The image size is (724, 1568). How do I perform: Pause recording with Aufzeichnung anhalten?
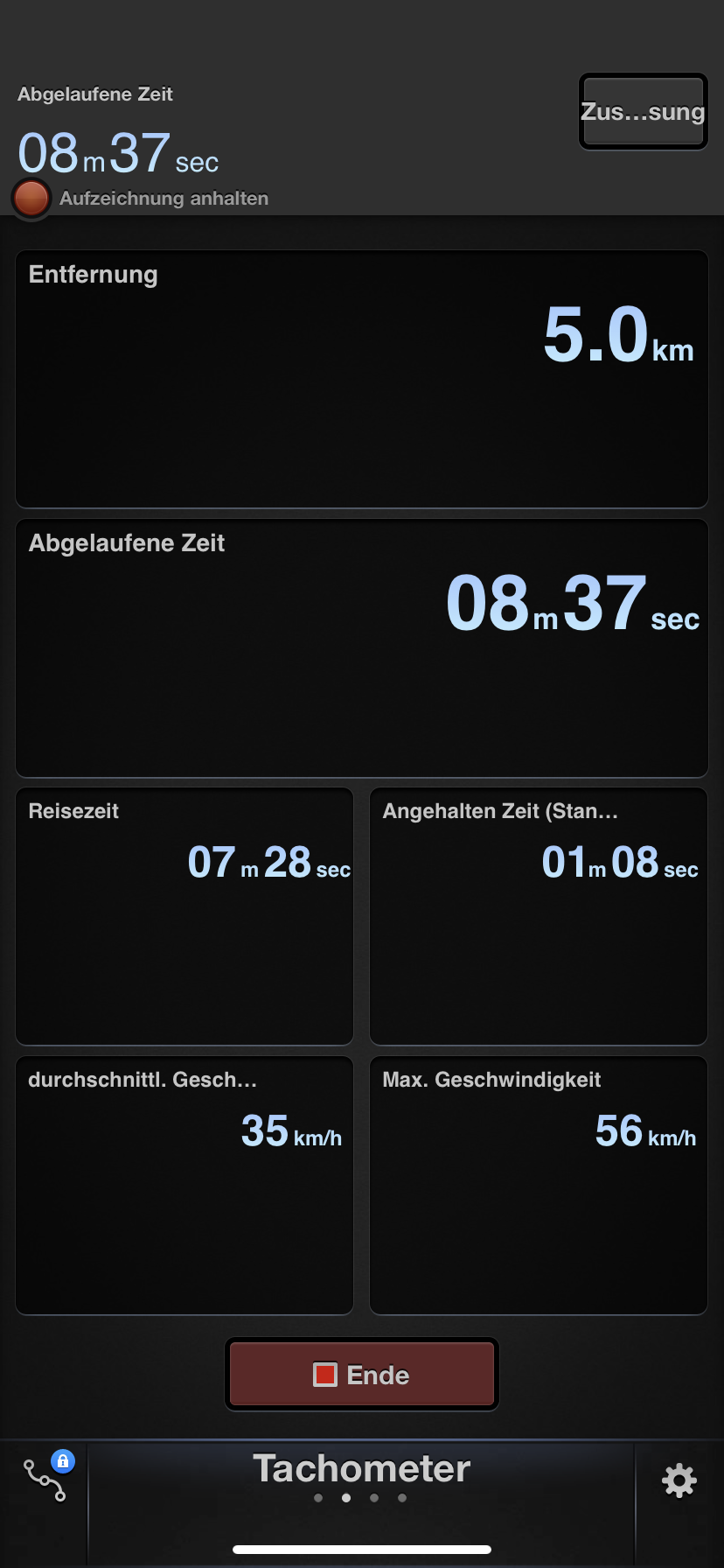(141, 198)
